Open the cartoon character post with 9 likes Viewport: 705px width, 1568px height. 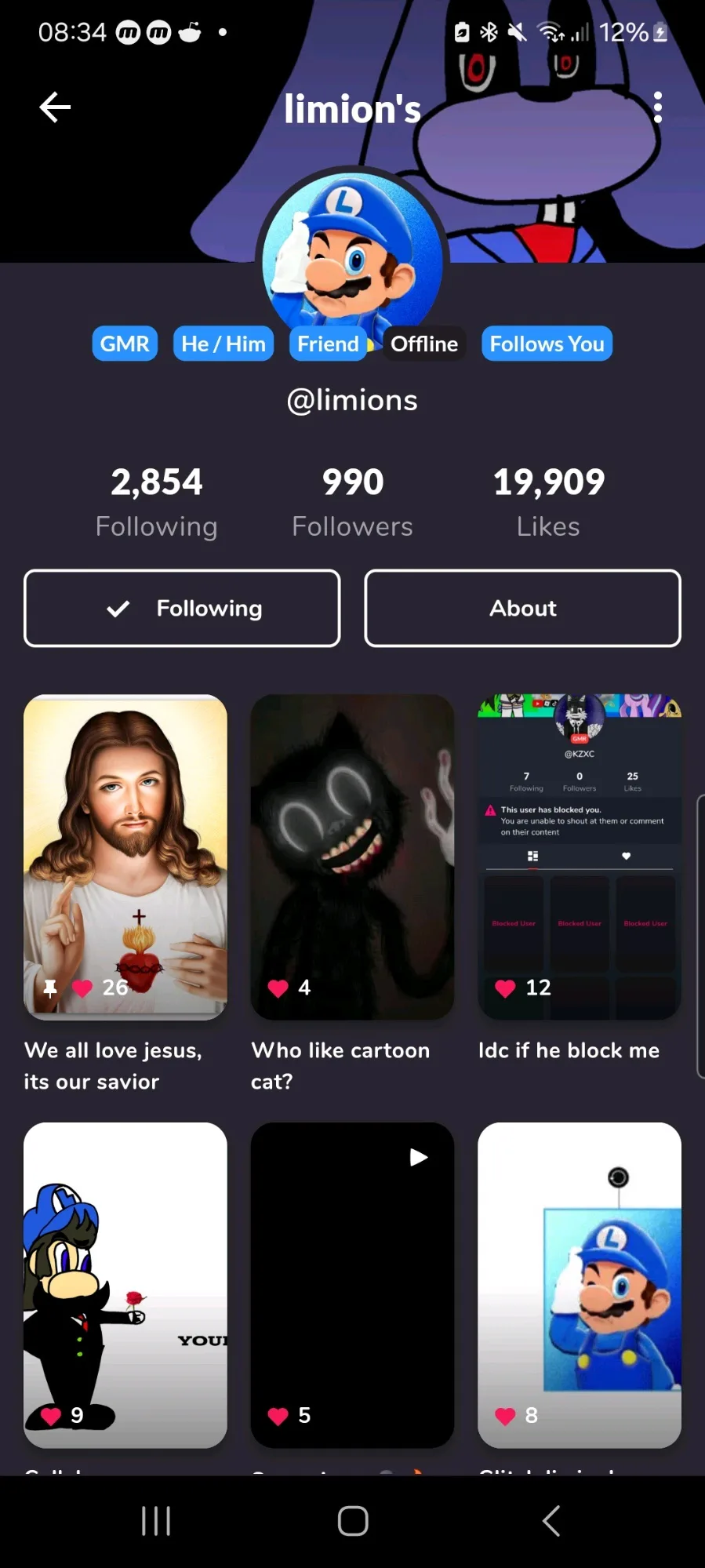click(125, 1285)
